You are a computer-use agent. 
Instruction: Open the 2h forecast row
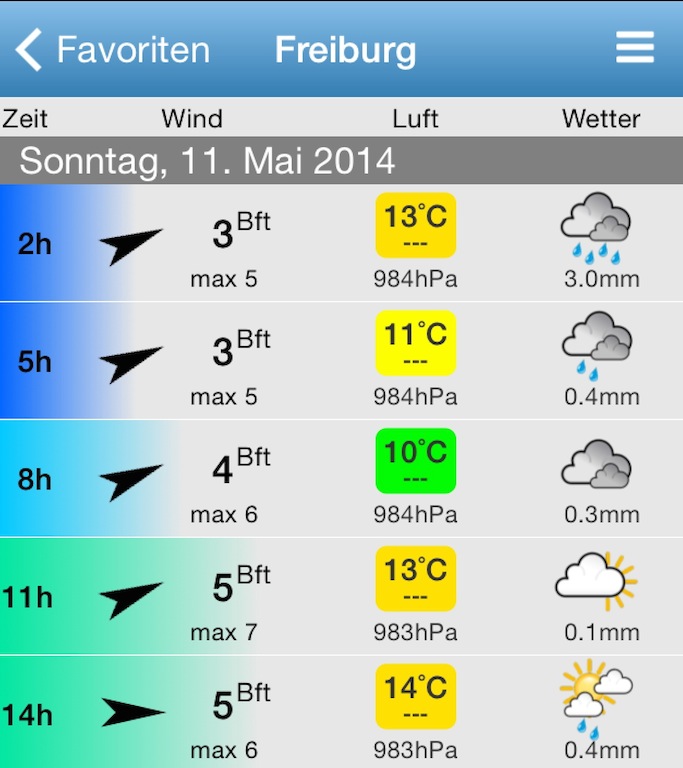click(341, 243)
